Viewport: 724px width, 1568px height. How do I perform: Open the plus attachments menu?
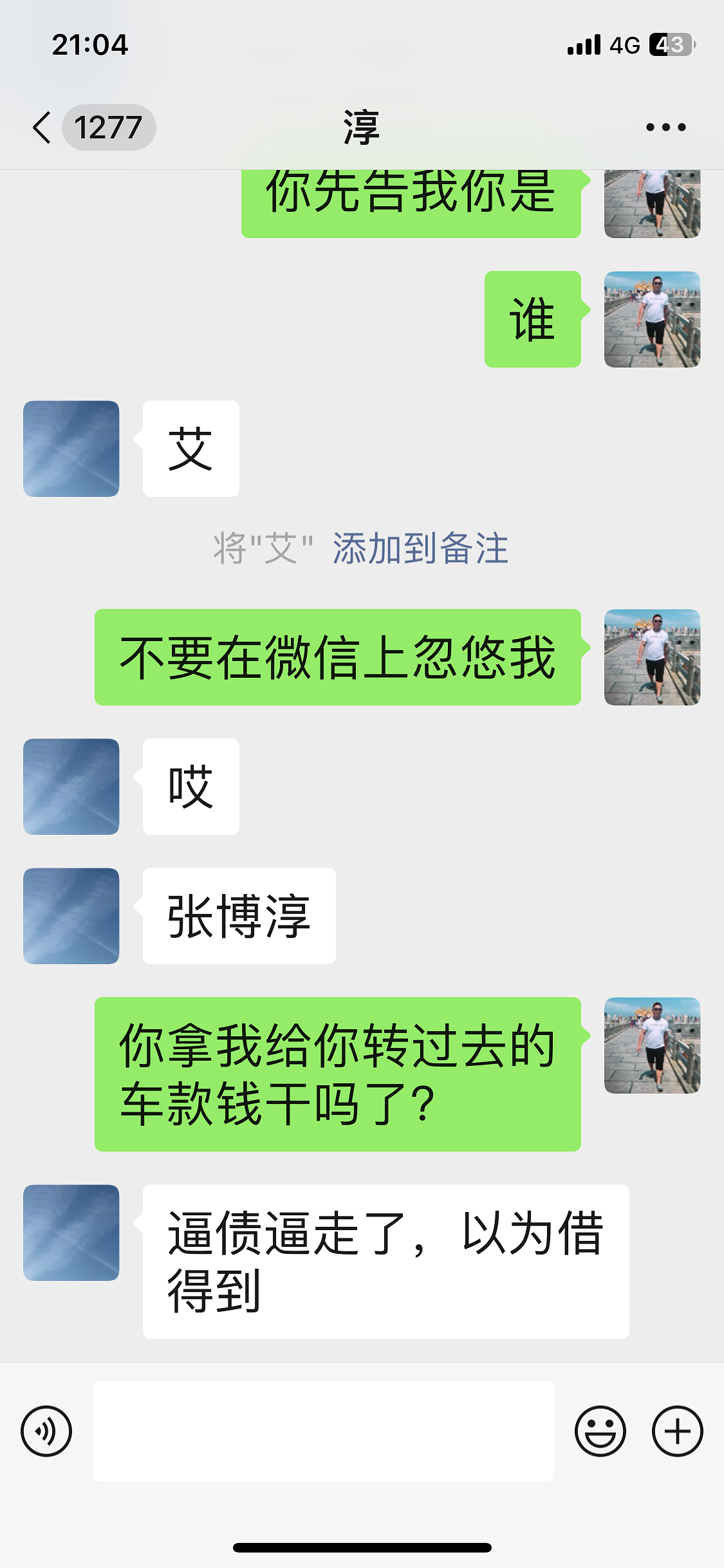(x=677, y=1431)
